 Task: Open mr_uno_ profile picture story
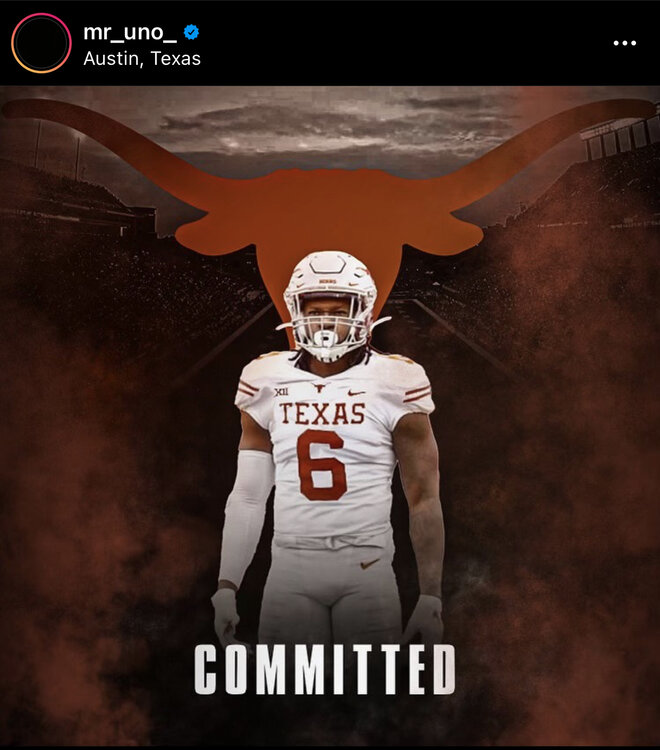click(41, 43)
